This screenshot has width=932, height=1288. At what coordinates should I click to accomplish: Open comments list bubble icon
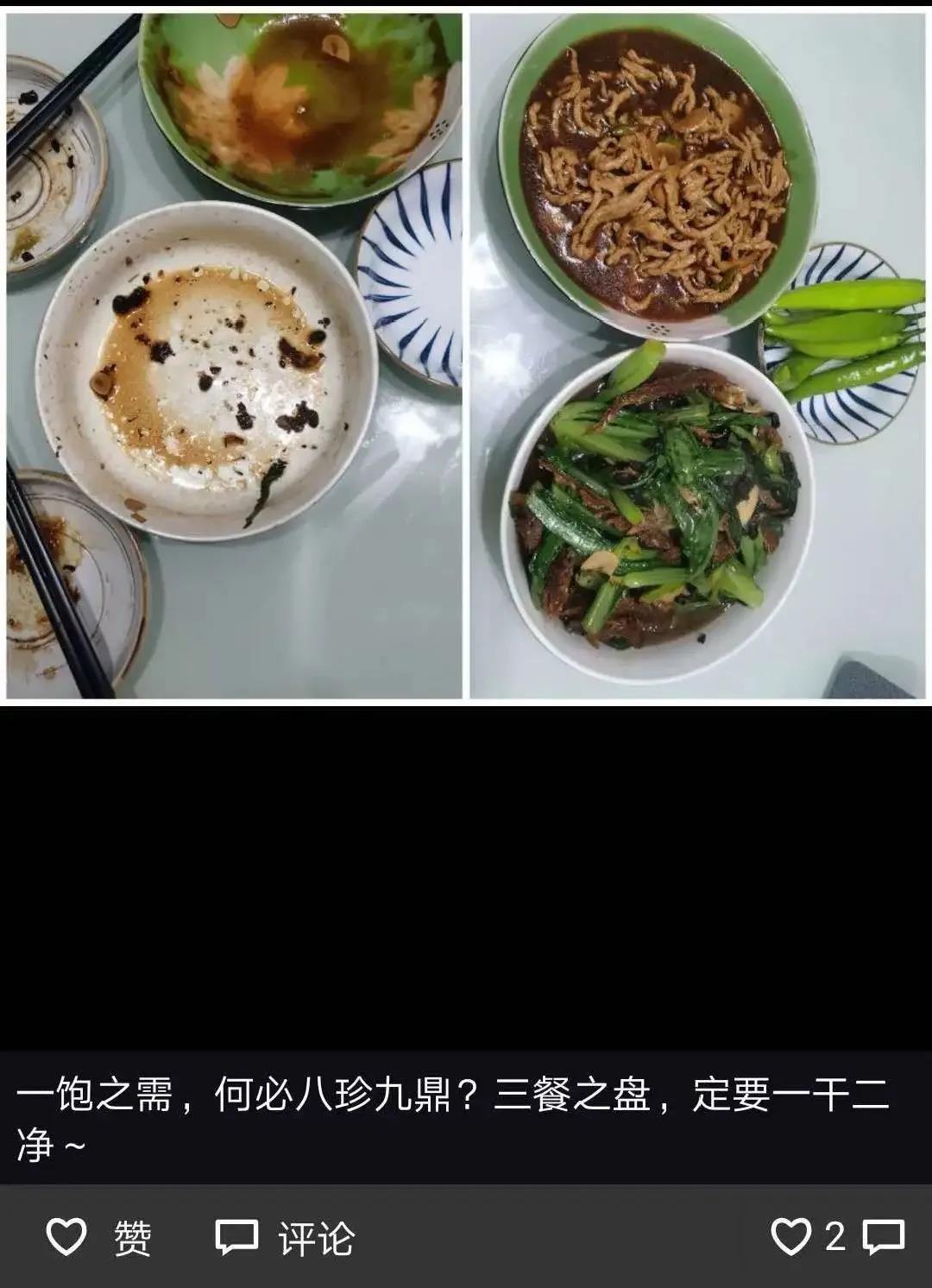click(883, 1236)
